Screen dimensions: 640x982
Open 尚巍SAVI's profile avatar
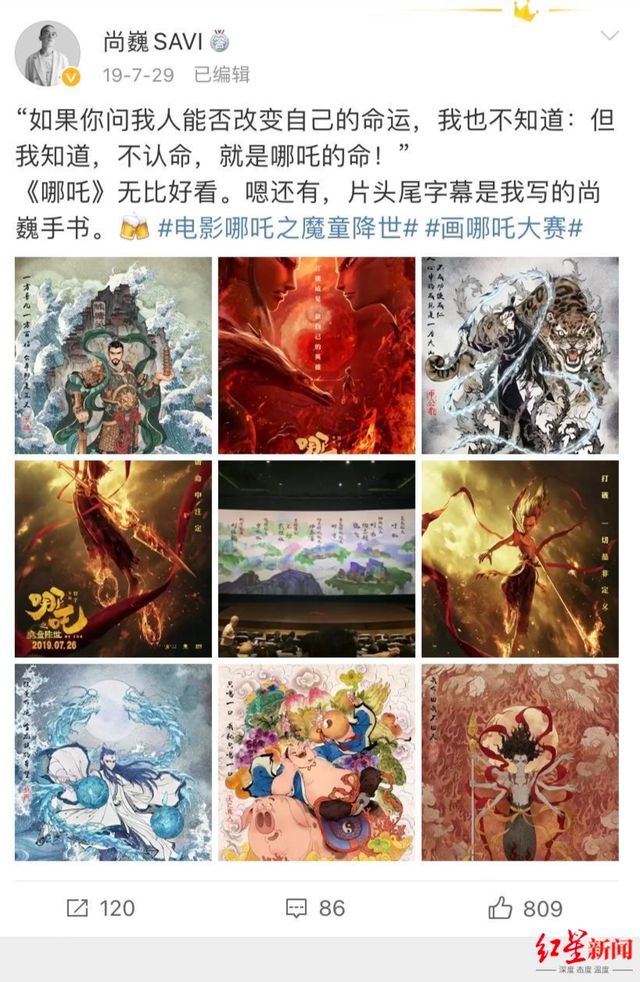pyautogui.click(x=48, y=53)
